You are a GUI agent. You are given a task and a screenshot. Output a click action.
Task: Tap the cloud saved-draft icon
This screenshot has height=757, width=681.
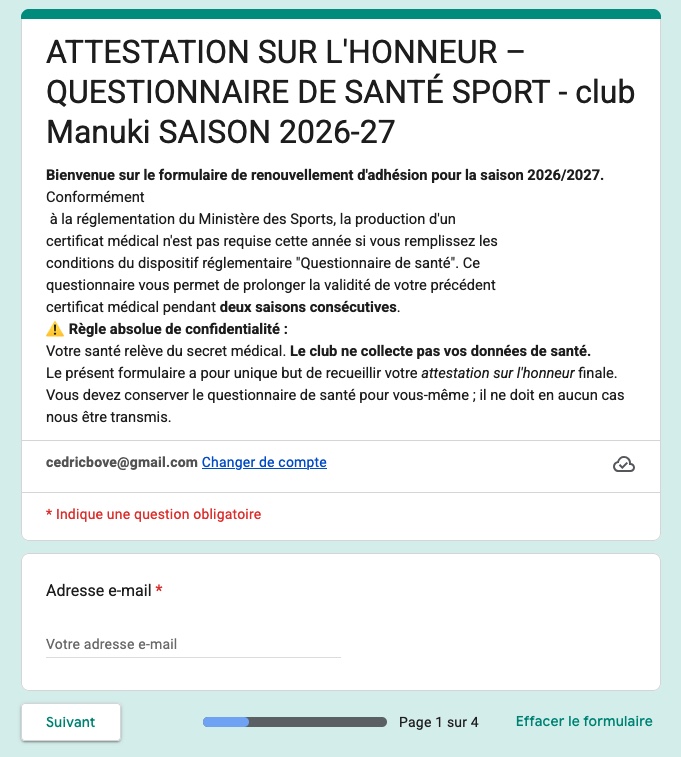[x=624, y=464]
